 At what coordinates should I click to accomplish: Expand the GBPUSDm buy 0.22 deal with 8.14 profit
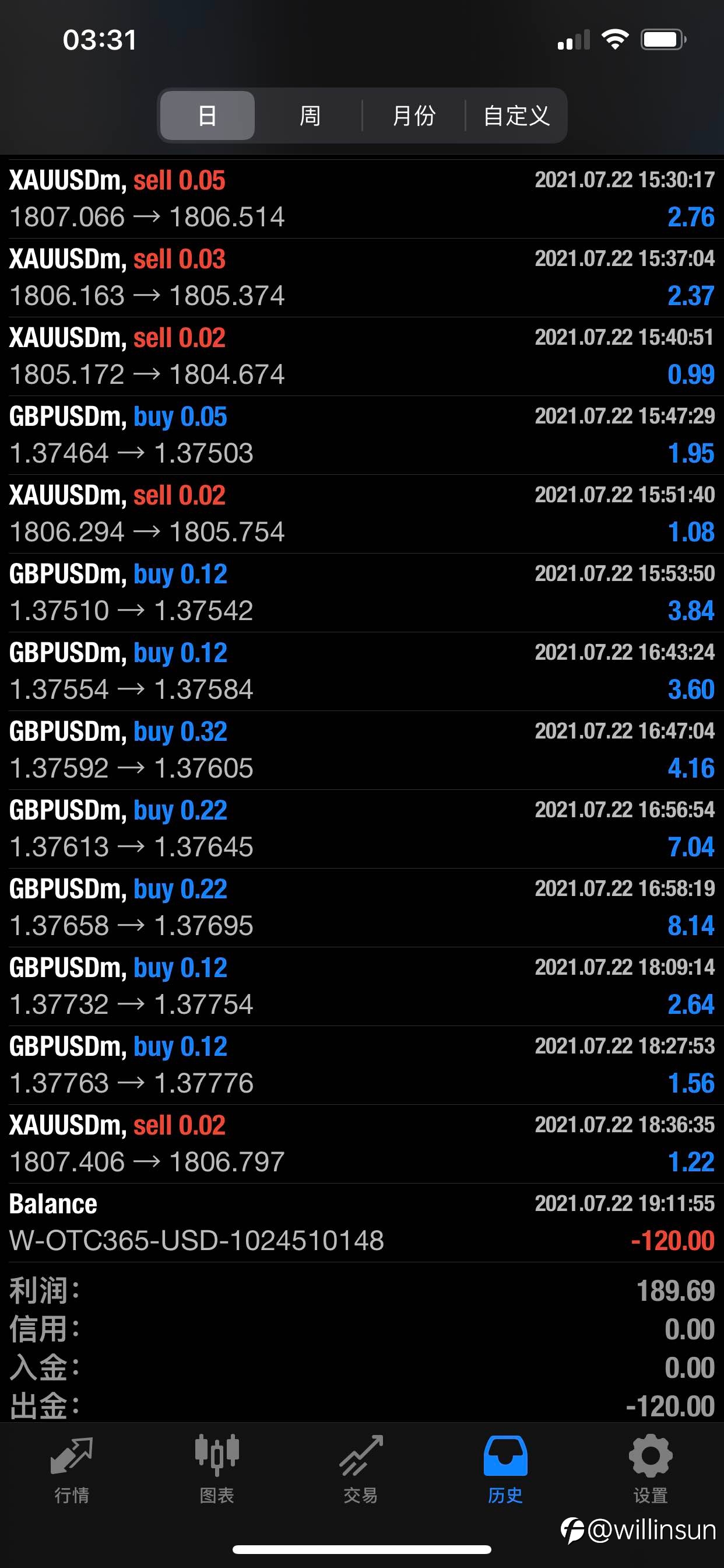[362, 908]
